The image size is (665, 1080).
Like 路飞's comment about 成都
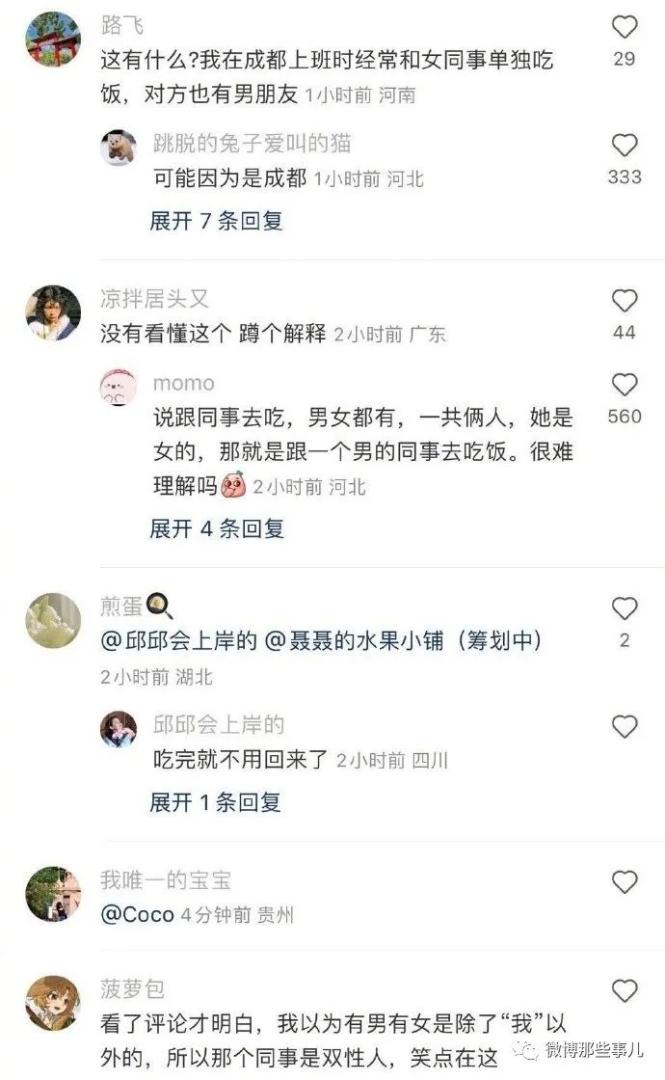[x=624, y=27]
